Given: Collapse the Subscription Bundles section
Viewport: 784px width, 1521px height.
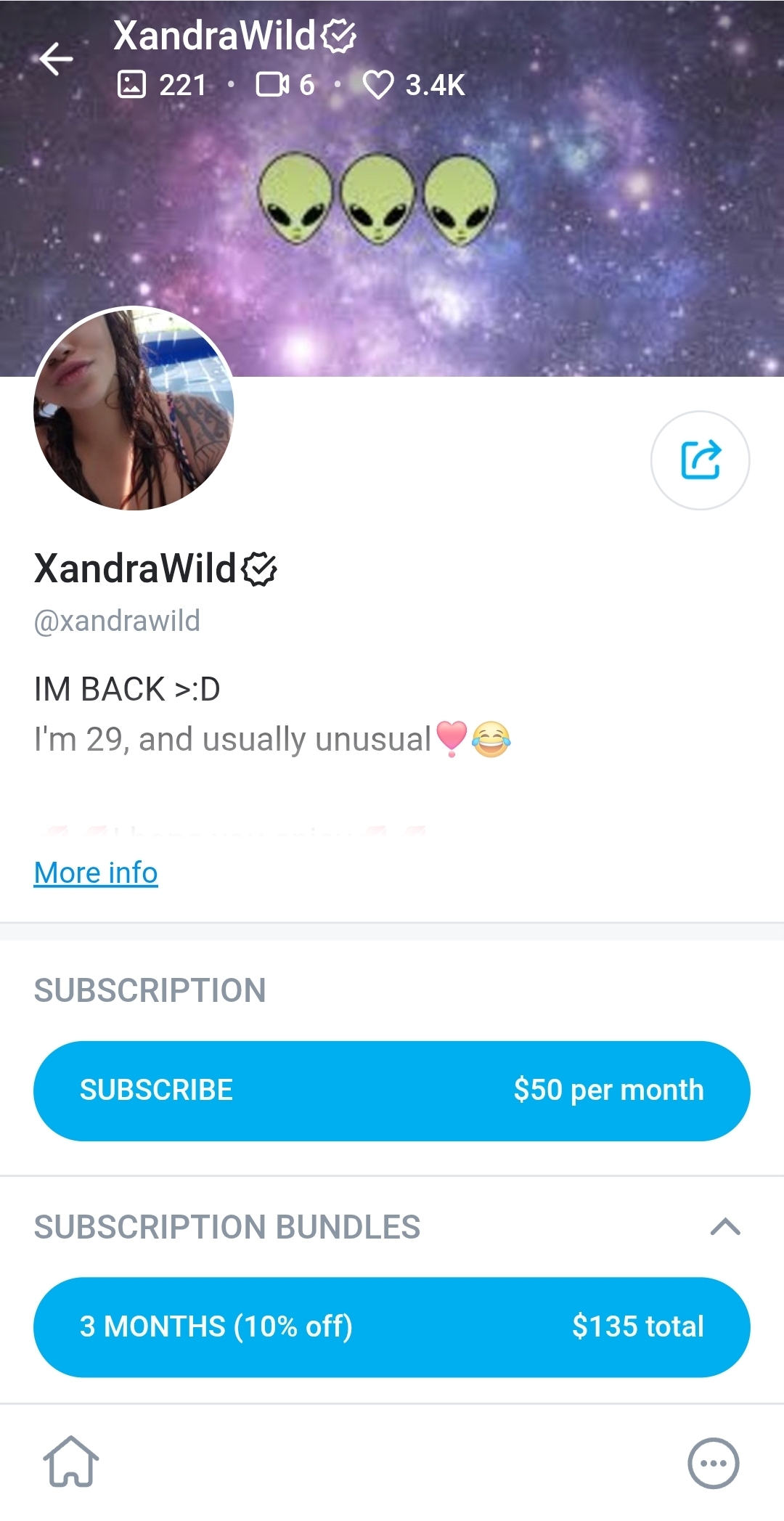Looking at the screenshot, I should [x=724, y=1227].
